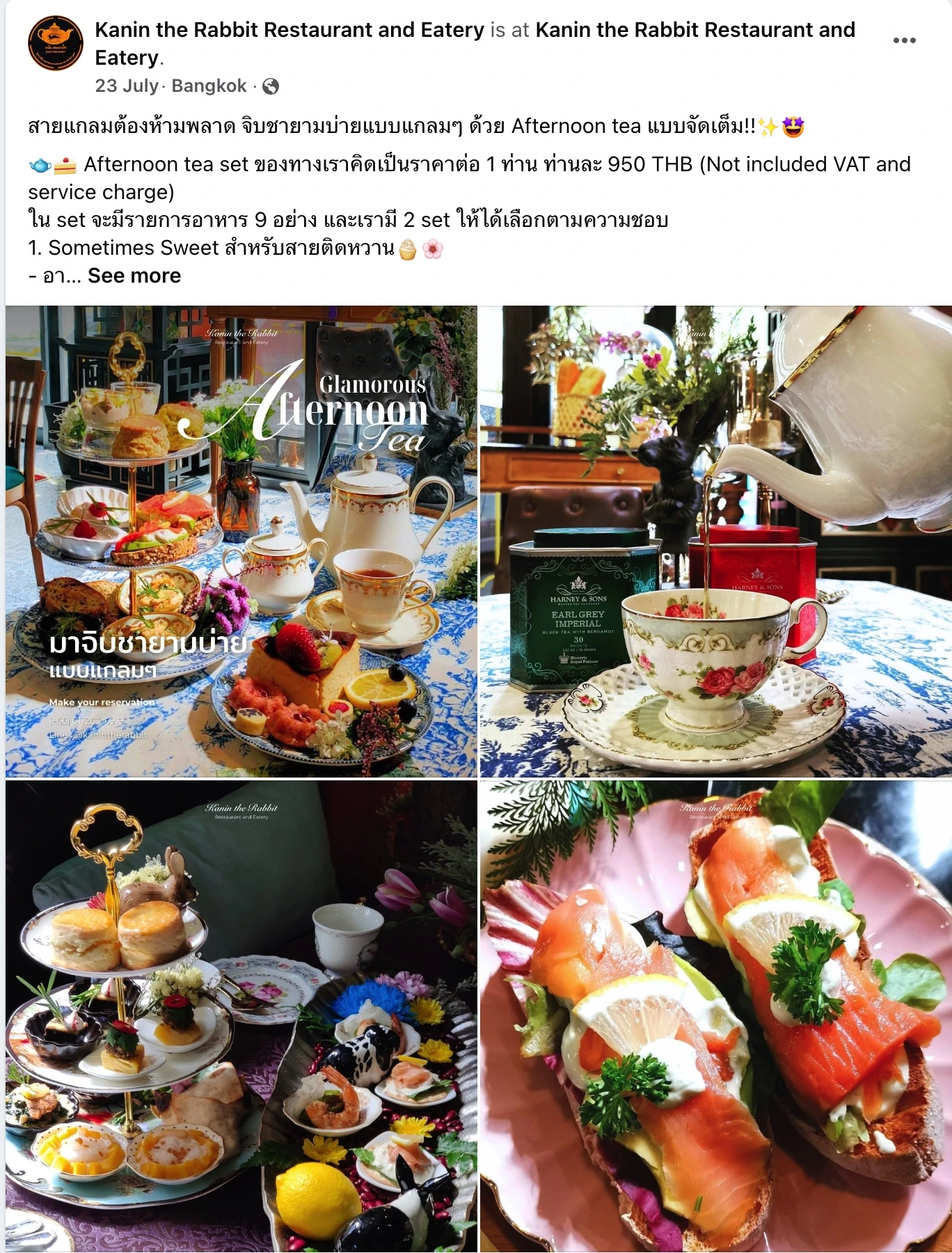Viewport: 952px width, 1253px height.
Task: View the Harney & Sons teapot pouring photo
Action: click(x=715, y=542)
